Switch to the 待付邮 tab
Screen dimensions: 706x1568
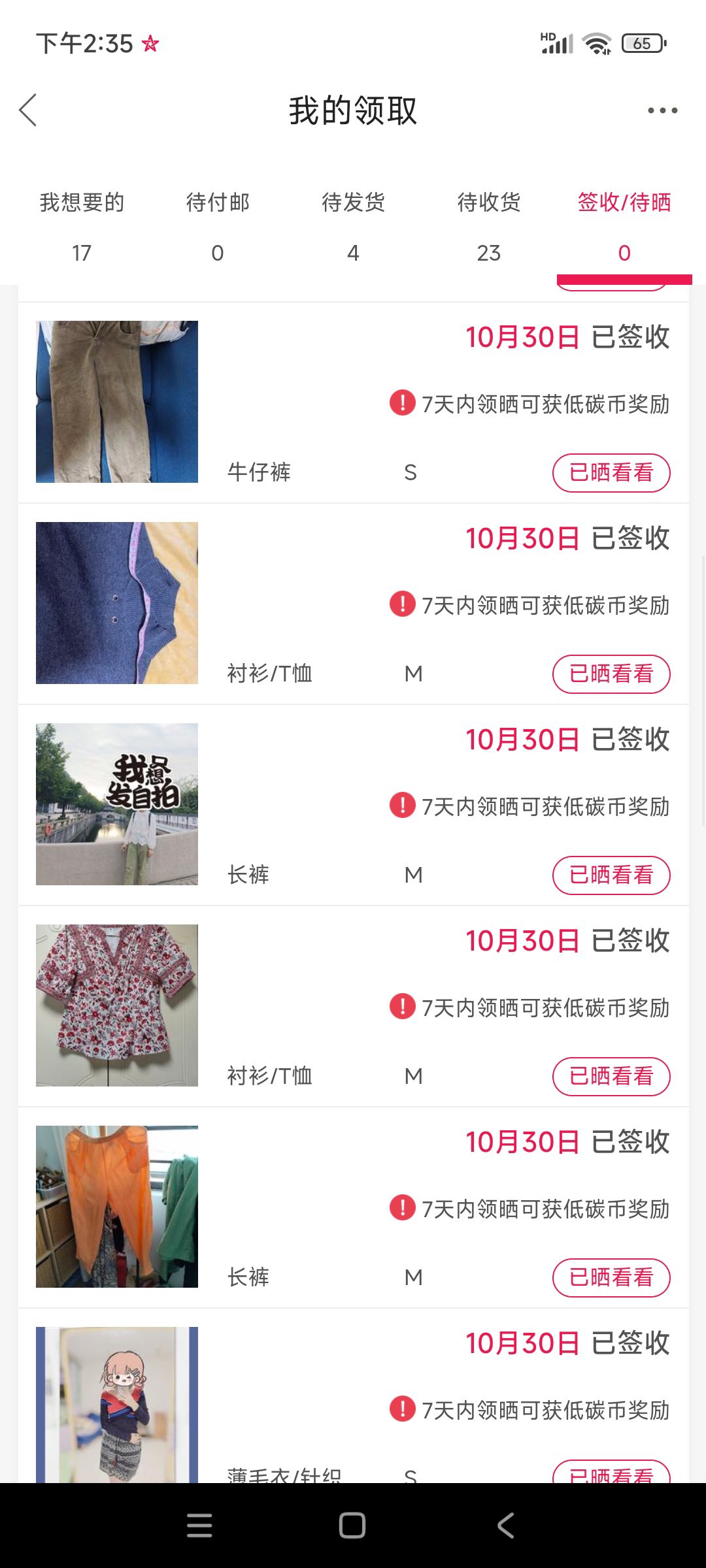218,227
